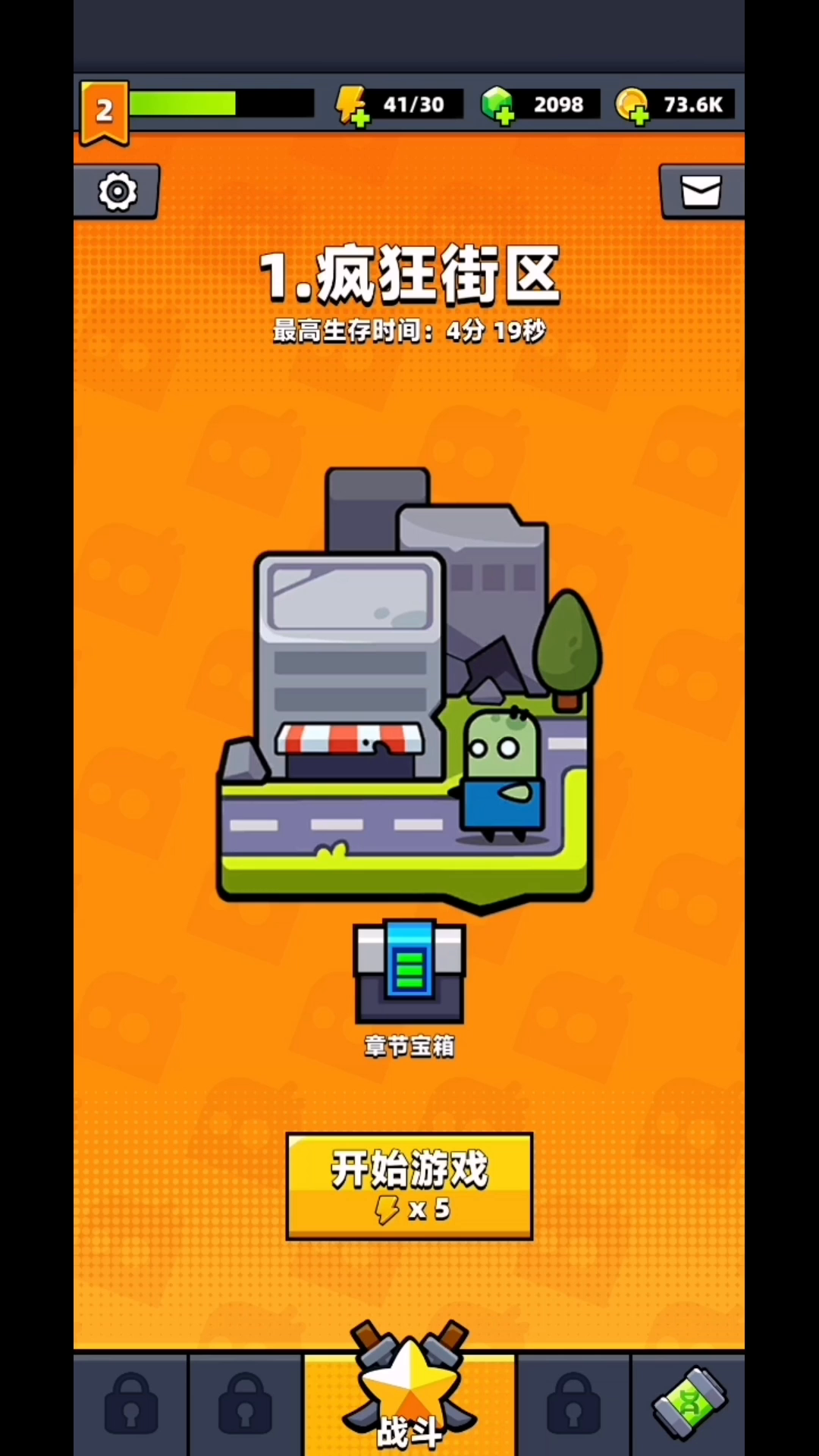This screenshot has width=819, height=1456.
Task: Open the 章节宝箱 chapter chest
Action: (409, 972)
